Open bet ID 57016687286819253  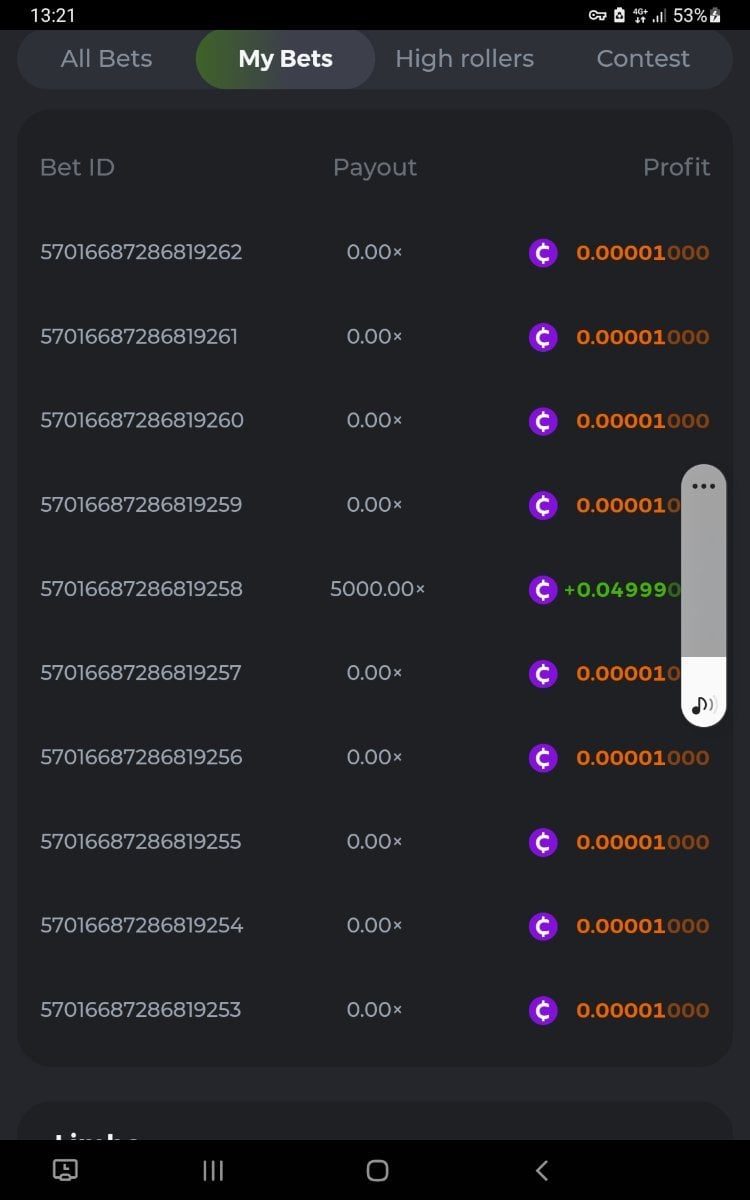(x=140, y=1010)
